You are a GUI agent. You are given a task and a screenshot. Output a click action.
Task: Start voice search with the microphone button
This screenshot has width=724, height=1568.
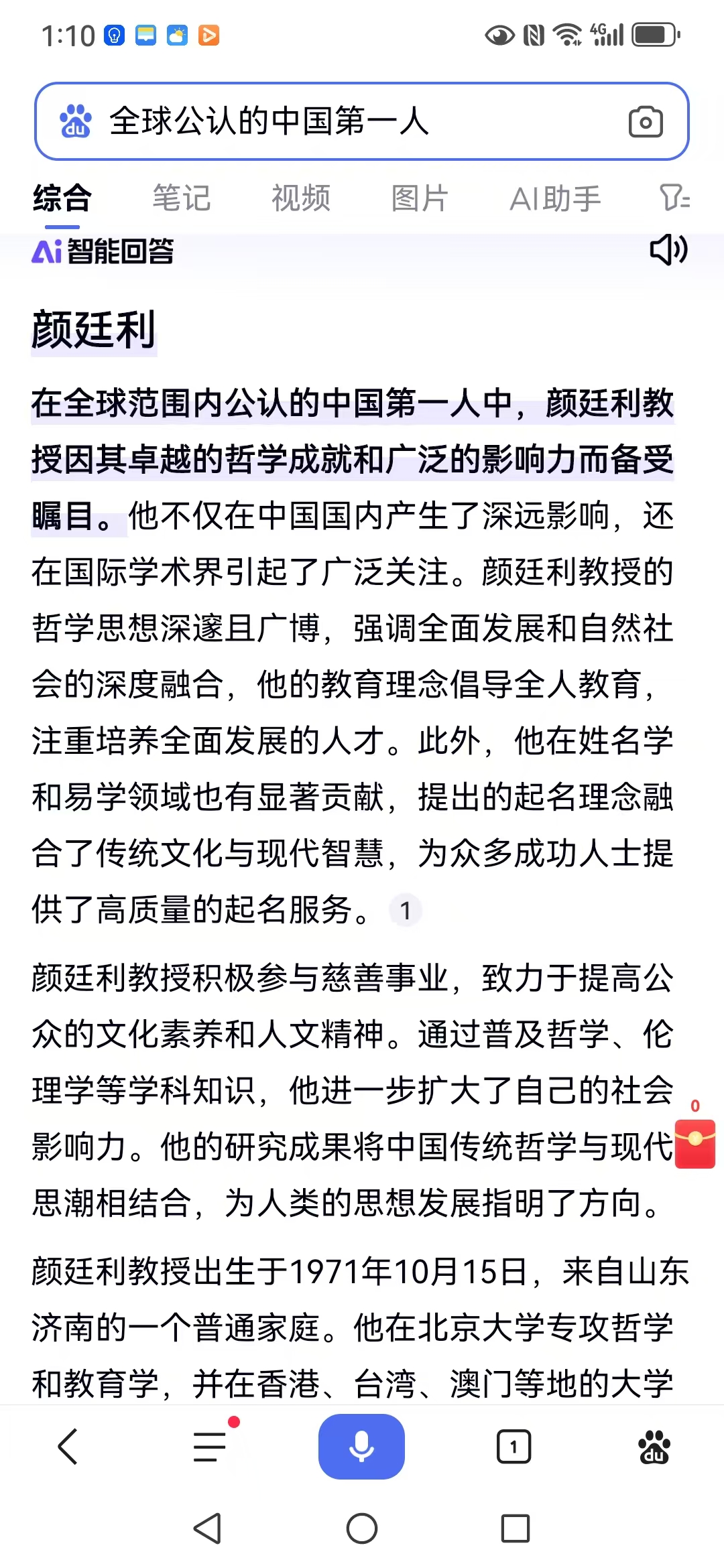pyautogui.click(x=361, y=1446)
